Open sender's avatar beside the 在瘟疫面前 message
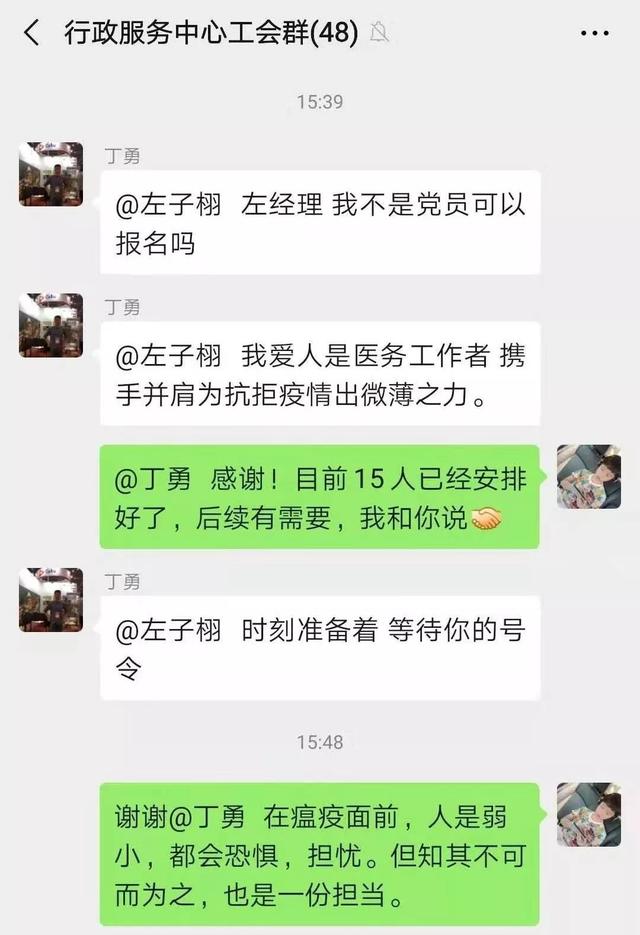The image size is (640, 935). coord(589,815)
